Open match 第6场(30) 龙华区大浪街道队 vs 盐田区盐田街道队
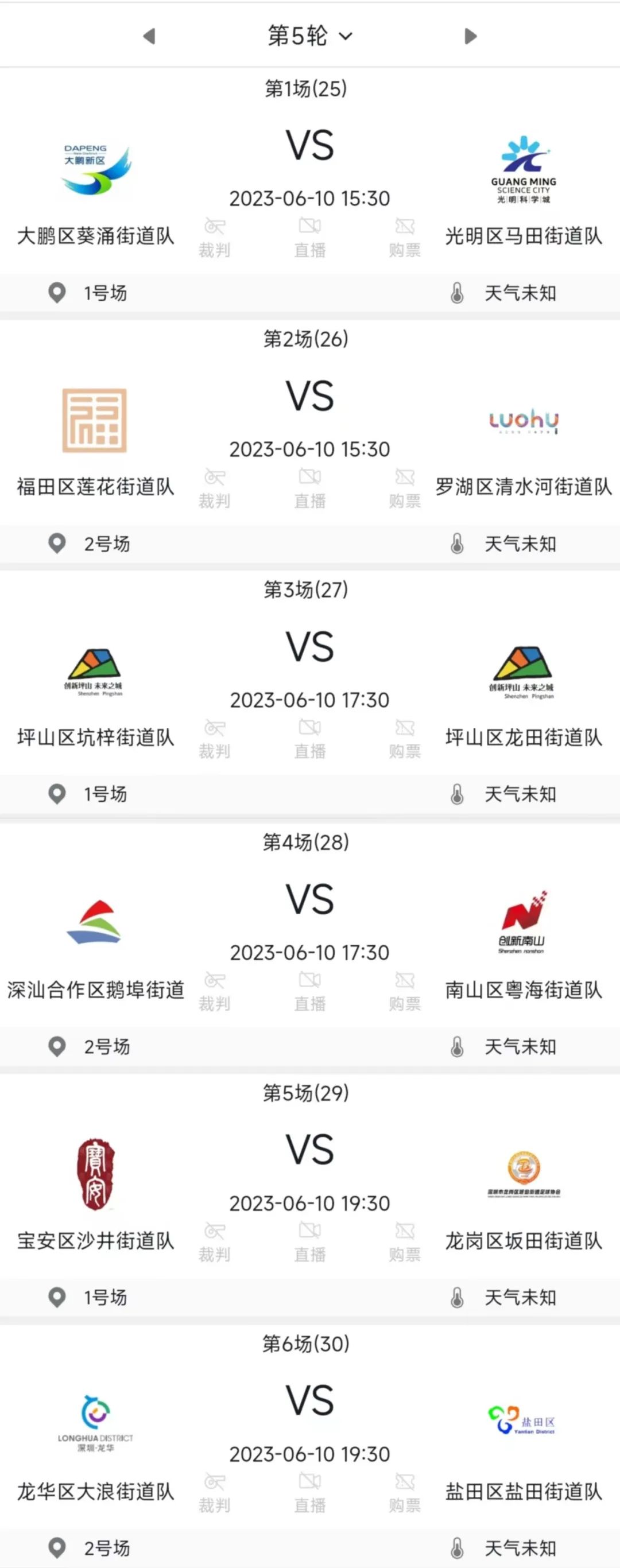This screenshot has height=1568, width=620. [x=309, y=1401]
